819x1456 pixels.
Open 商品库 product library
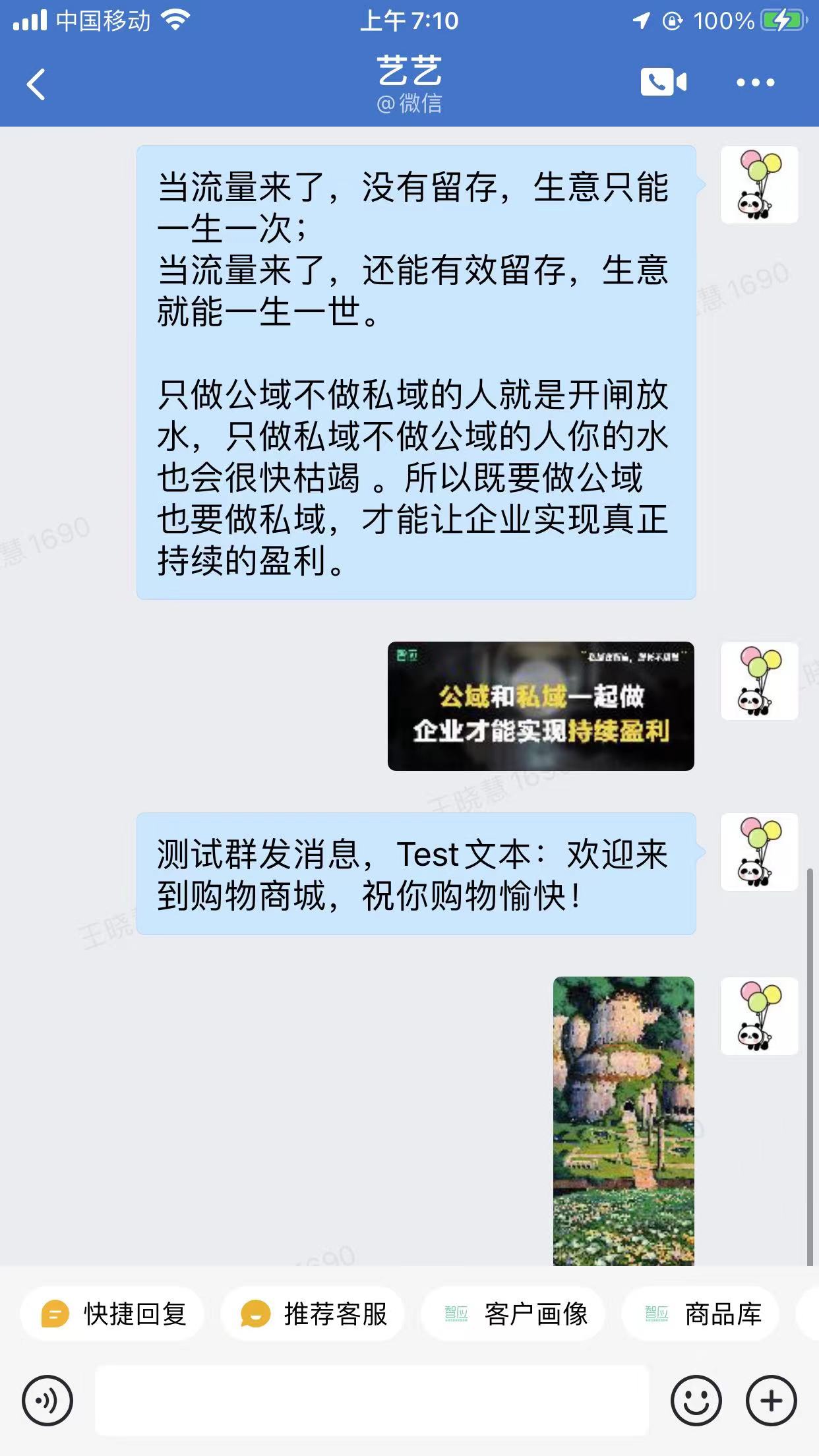701,1314
